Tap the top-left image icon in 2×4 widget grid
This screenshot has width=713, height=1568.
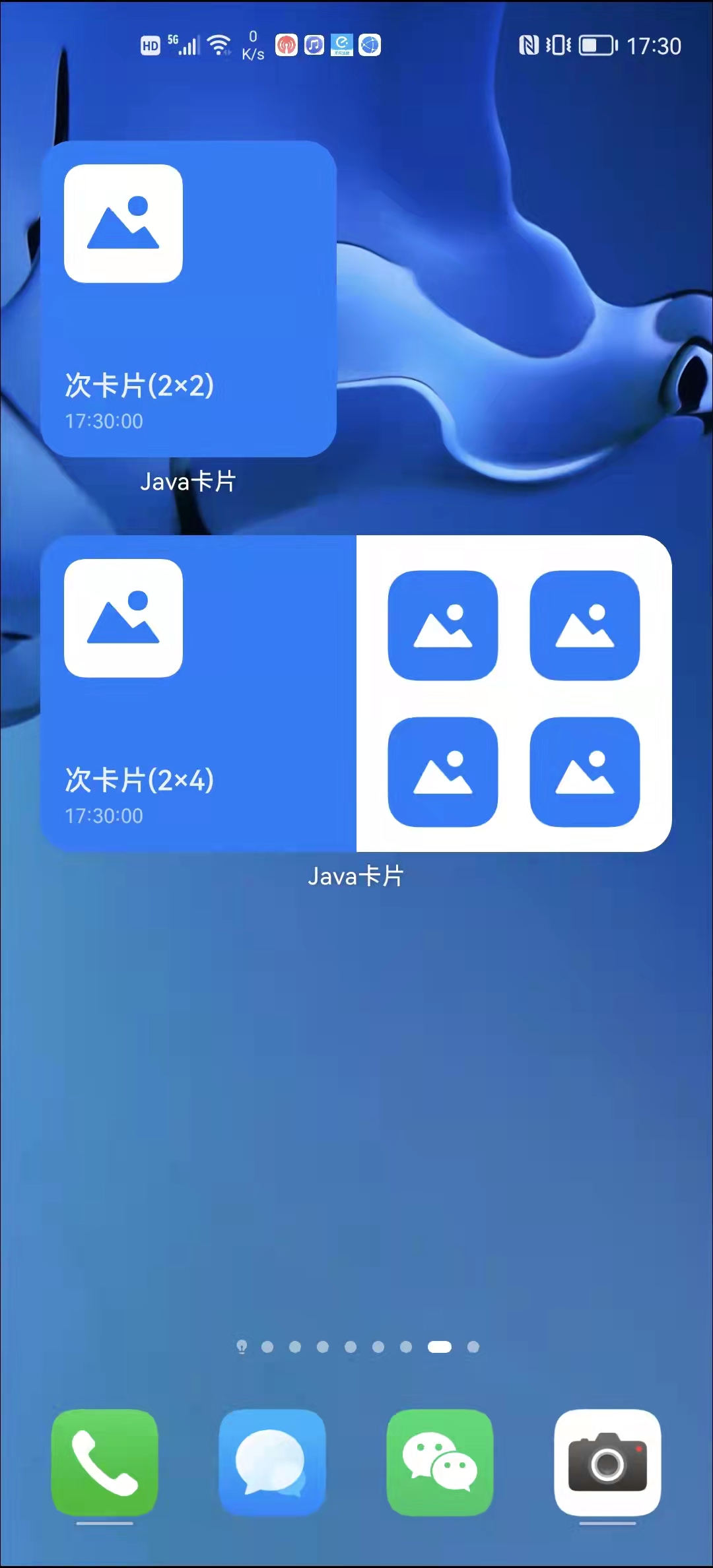click(443, 625)
